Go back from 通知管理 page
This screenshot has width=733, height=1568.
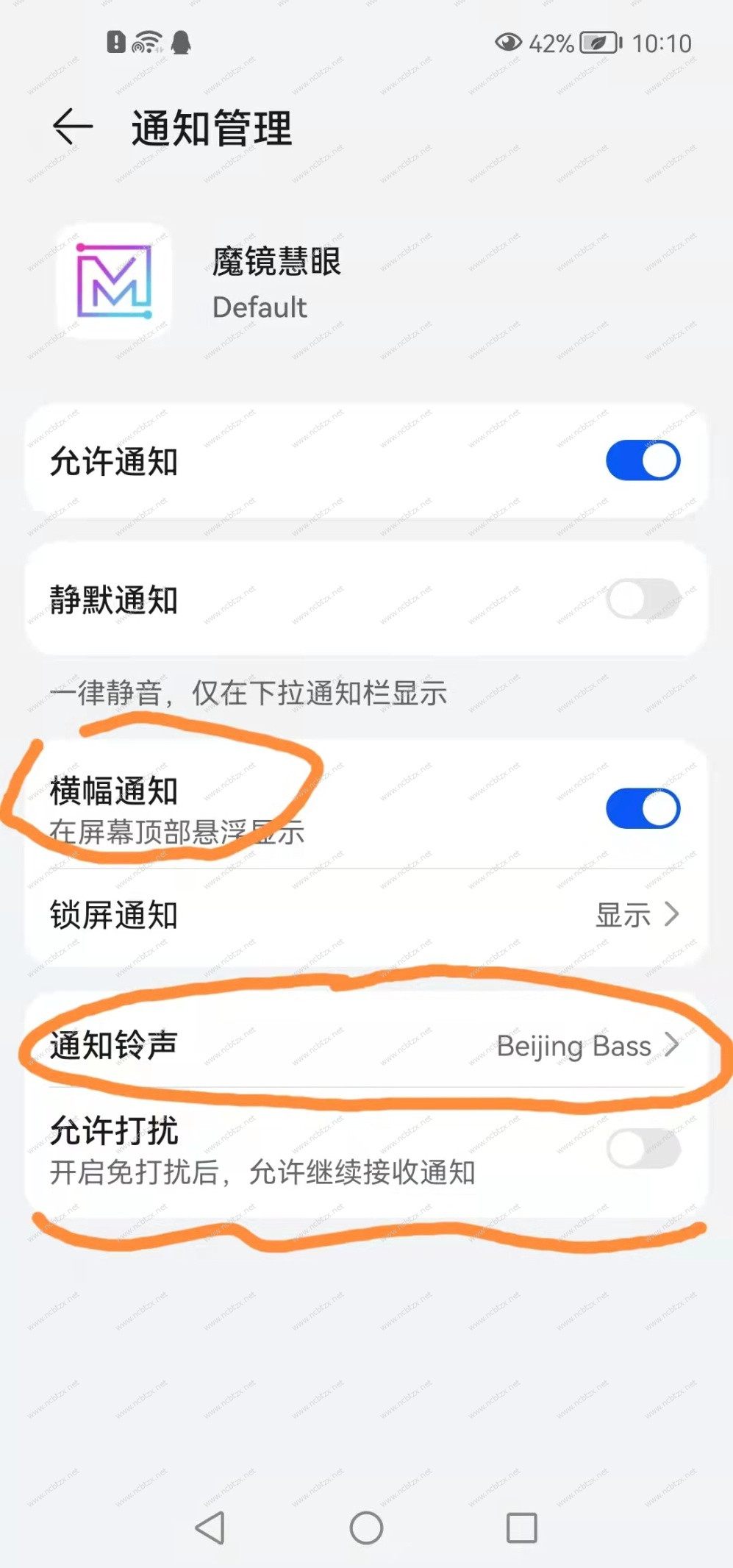(x=73, y=127)
